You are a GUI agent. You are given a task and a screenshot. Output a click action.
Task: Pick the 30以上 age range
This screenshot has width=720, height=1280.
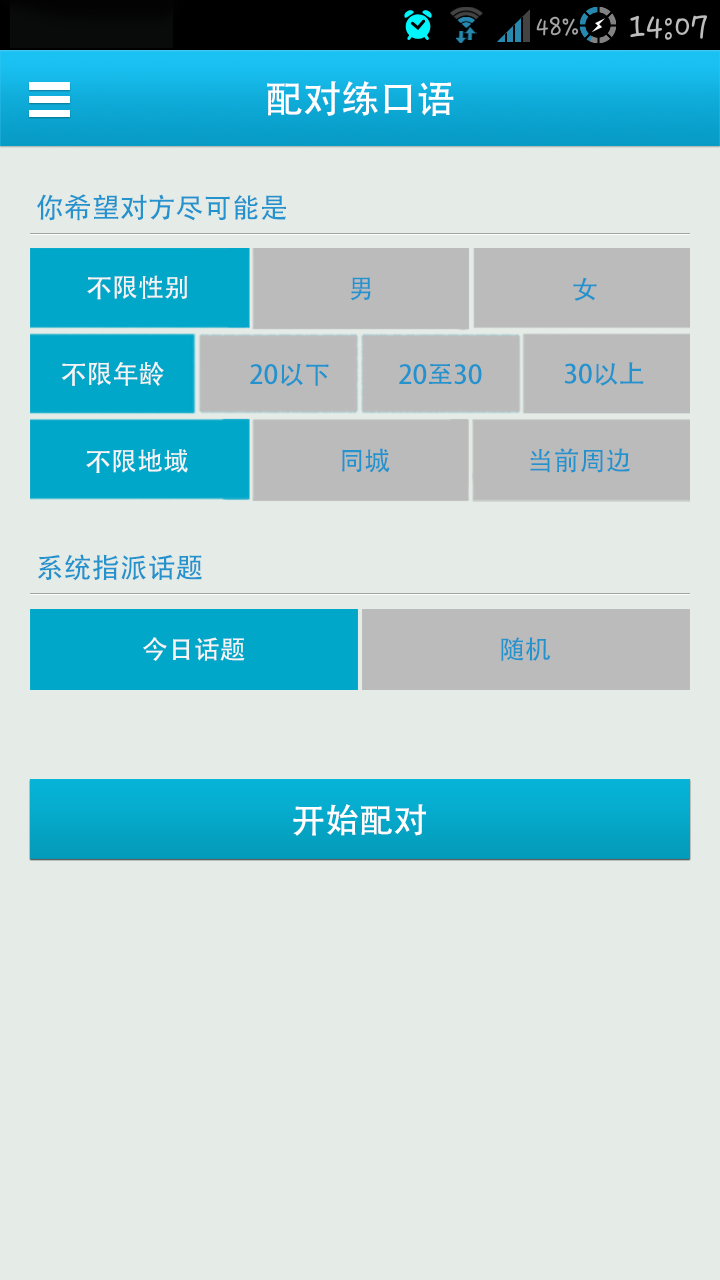606,374
